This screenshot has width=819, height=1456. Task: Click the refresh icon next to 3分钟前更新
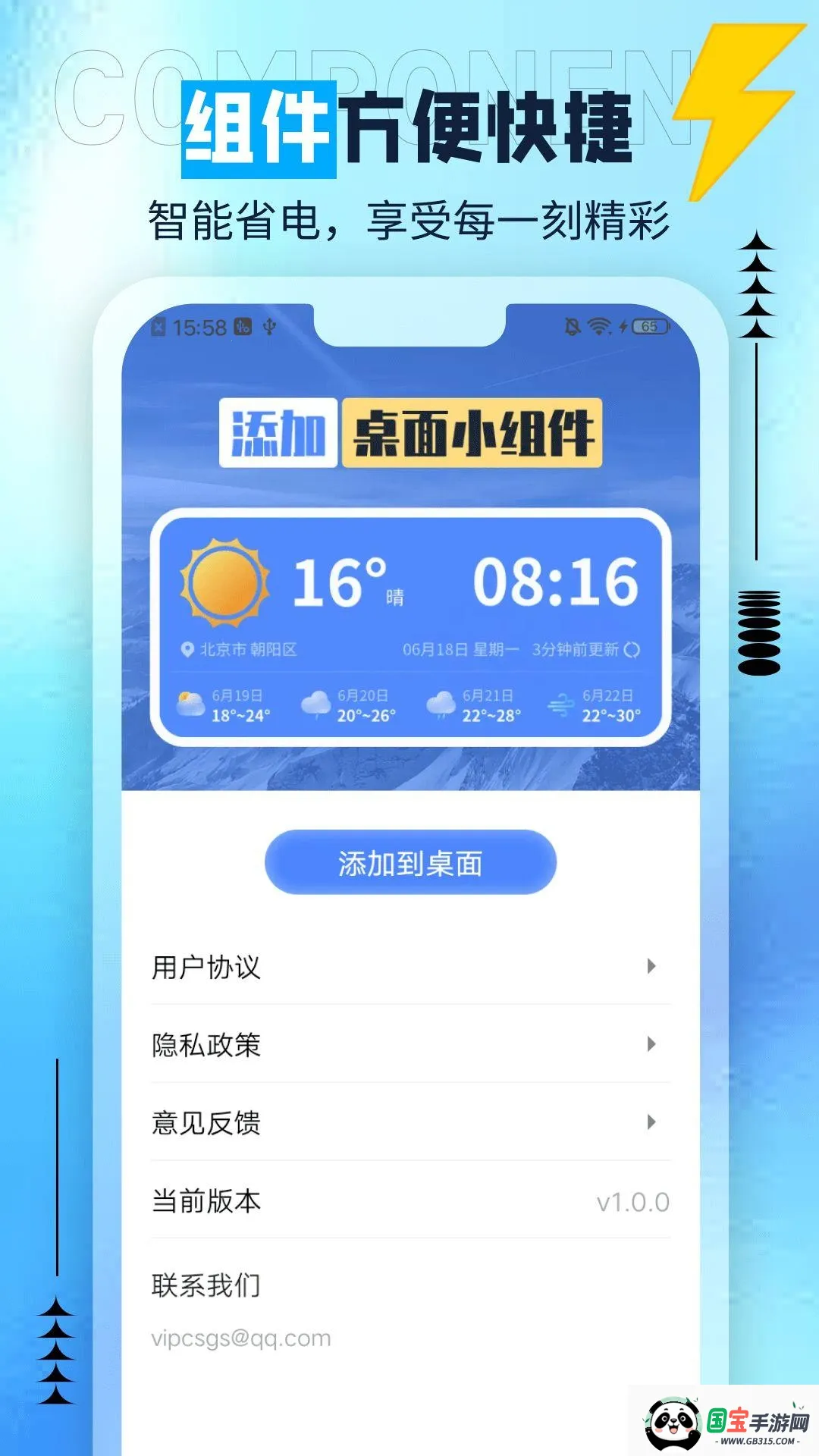pos(632,649)
